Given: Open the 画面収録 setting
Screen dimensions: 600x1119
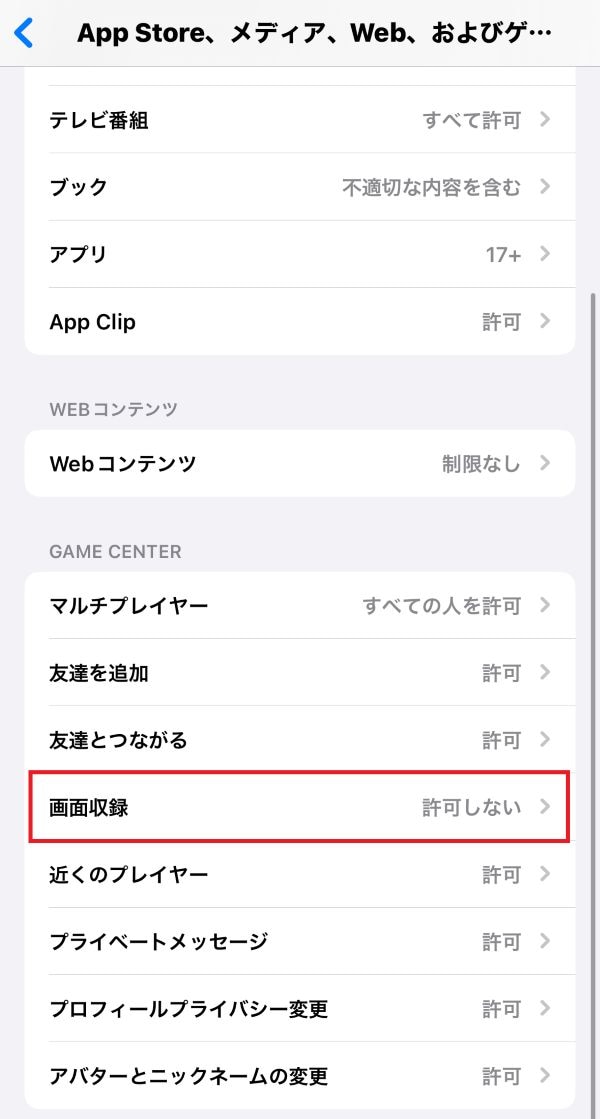Looking at the screenshot, I should coord(299,807).
